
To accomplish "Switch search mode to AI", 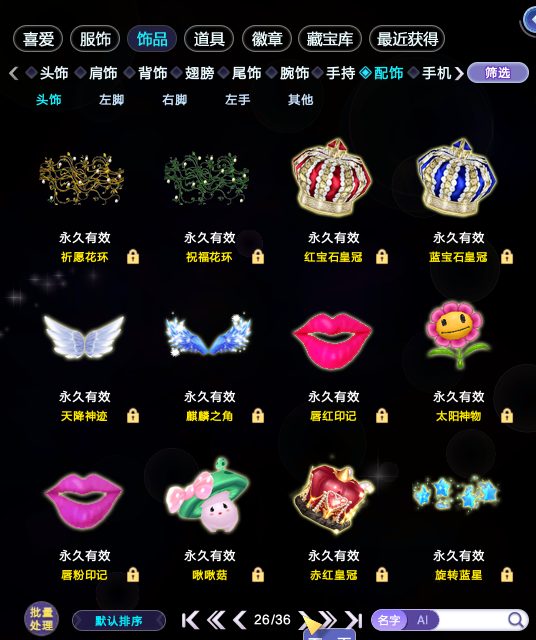I will pyautogui.click(x=423, y=620).
